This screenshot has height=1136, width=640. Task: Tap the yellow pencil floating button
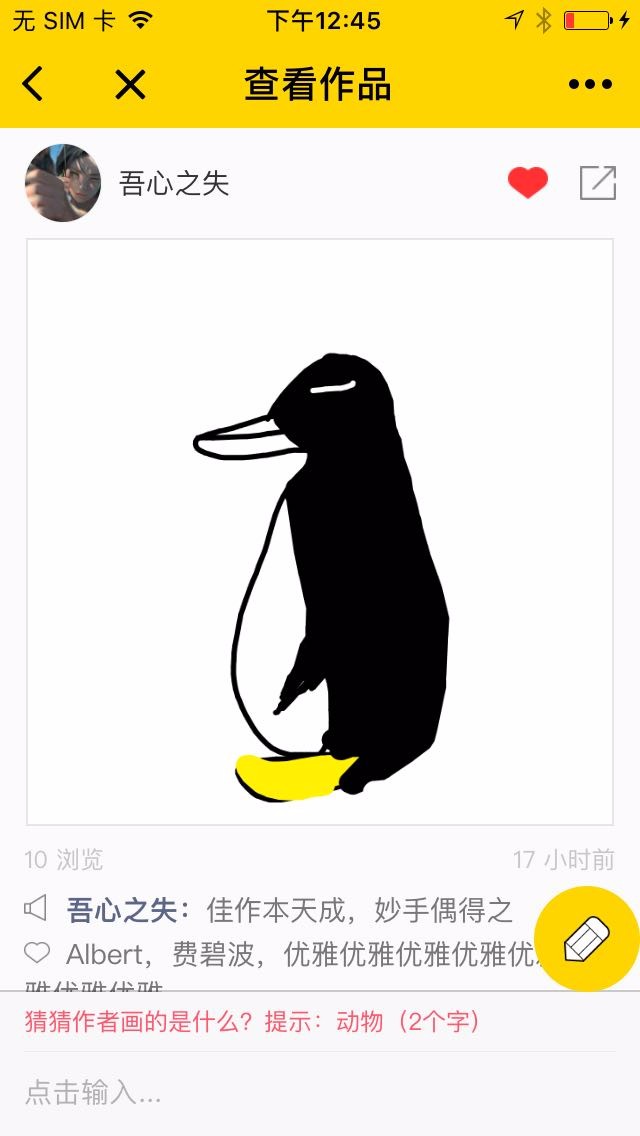(x=587, y=939)
